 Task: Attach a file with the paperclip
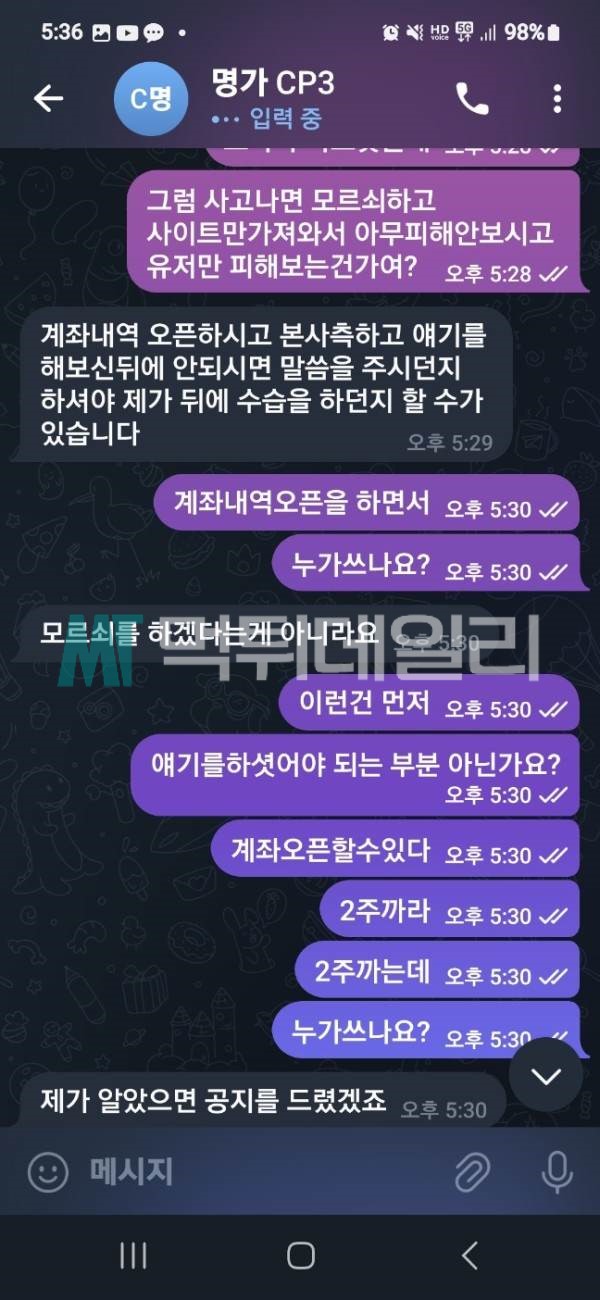pos(472,1171)
